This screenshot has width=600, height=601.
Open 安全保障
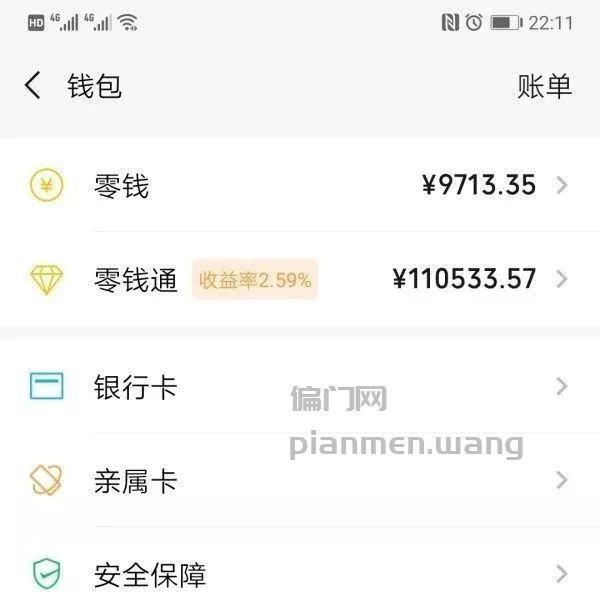pos(300,574)
